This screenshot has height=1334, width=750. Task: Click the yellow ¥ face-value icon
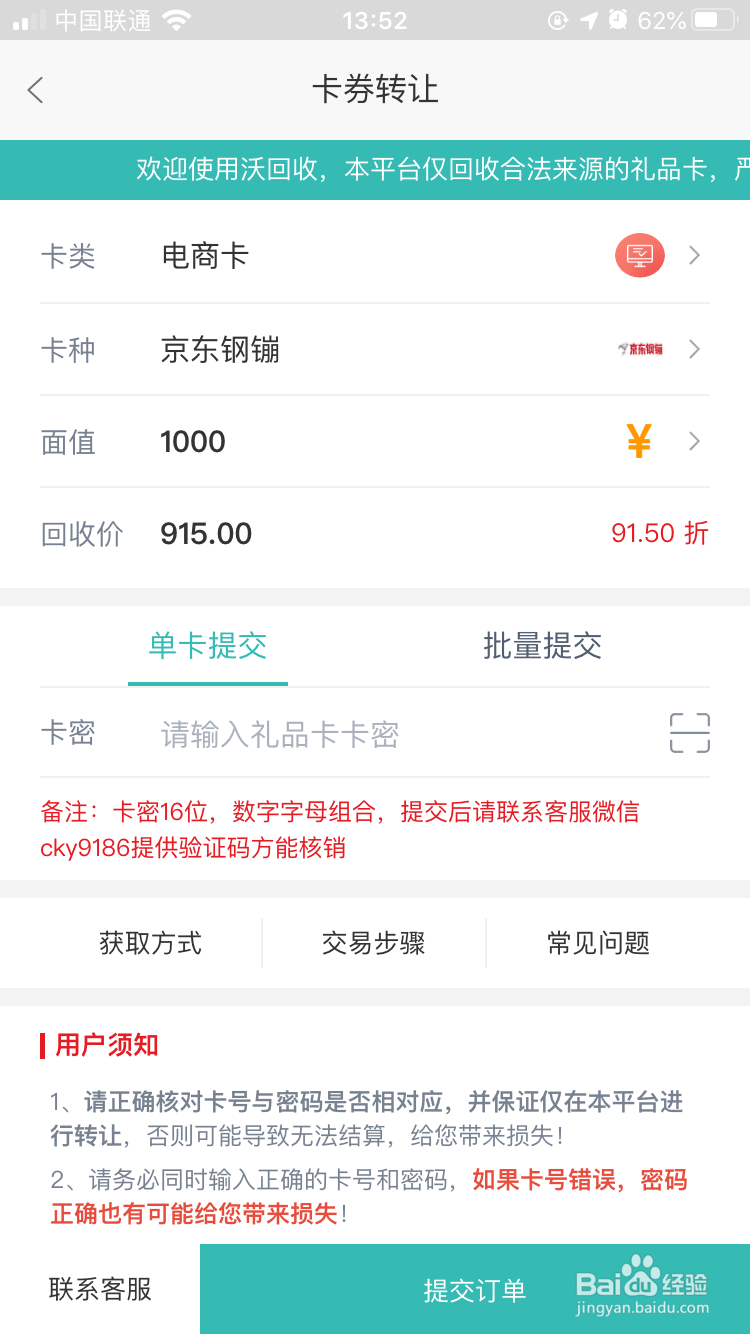coord(637,441)
